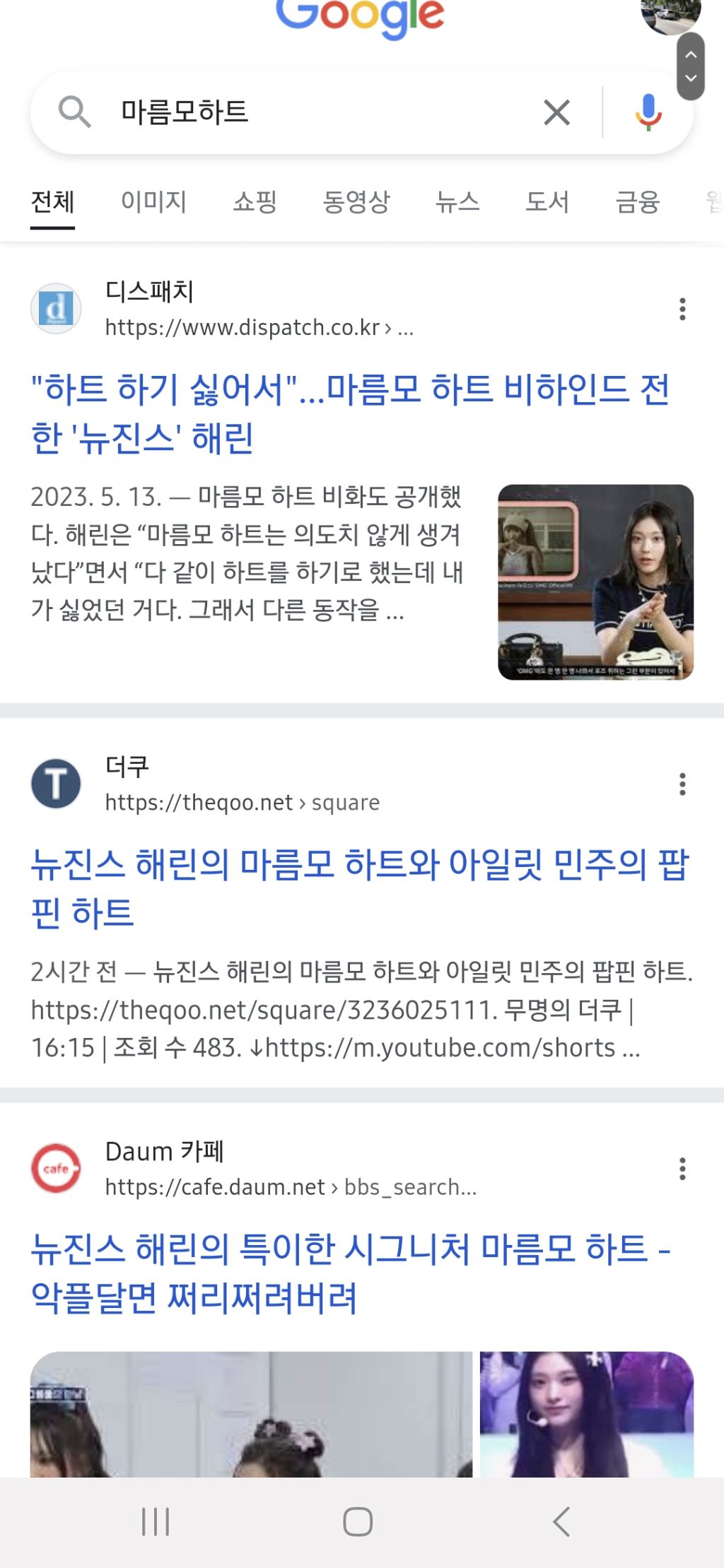View the 디스패치 result's thumbnail image

595,582
